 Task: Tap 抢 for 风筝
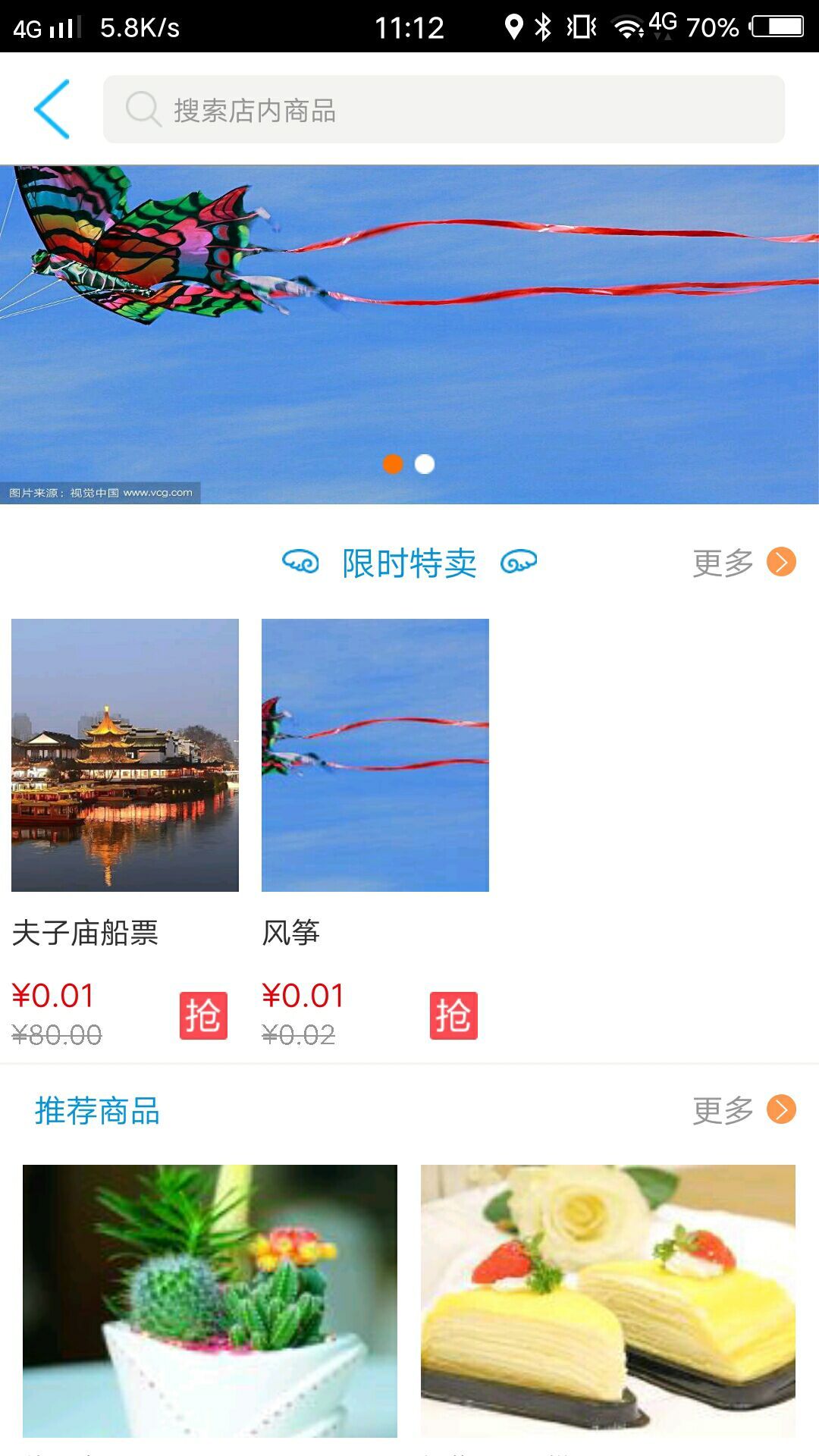point(453,1015)
